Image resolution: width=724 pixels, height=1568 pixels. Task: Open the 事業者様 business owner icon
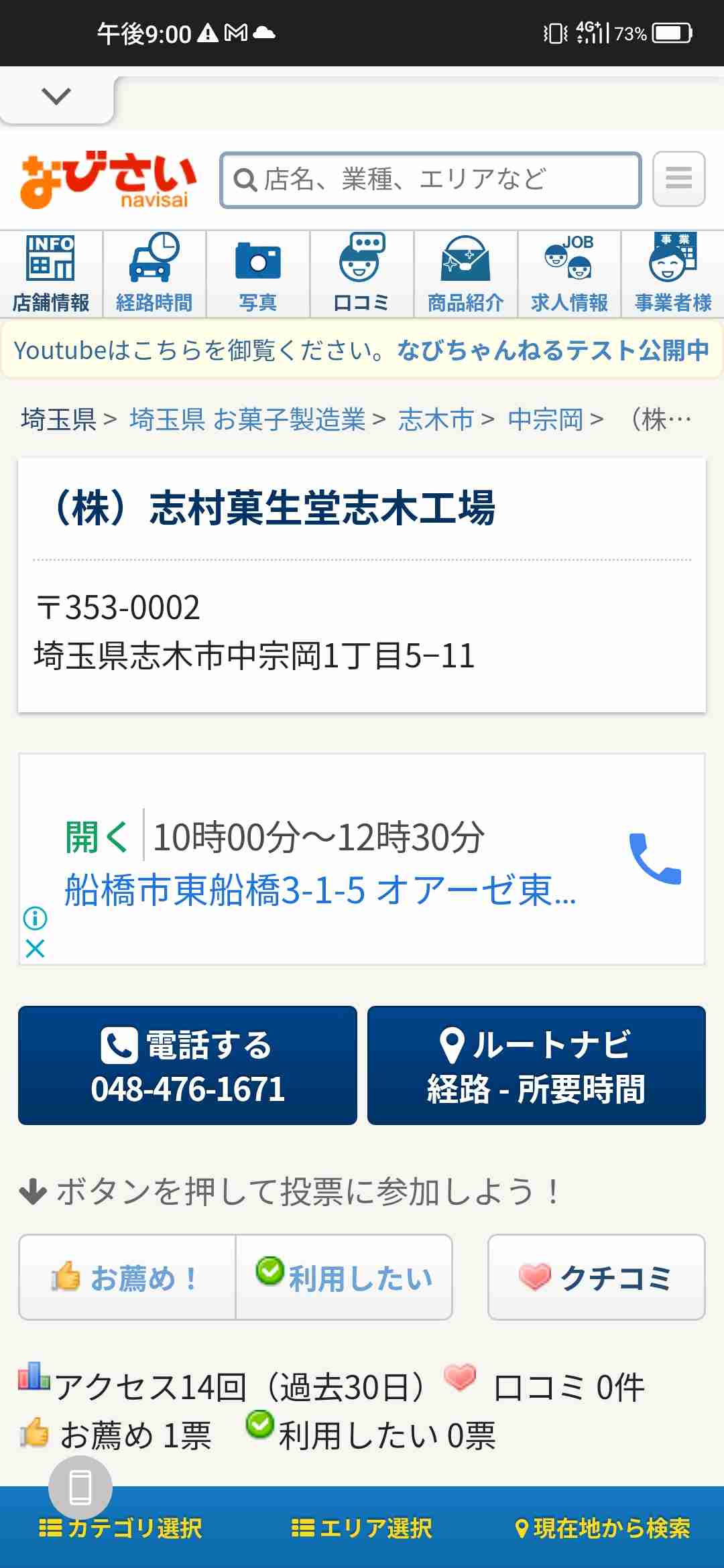pos(672,271)
